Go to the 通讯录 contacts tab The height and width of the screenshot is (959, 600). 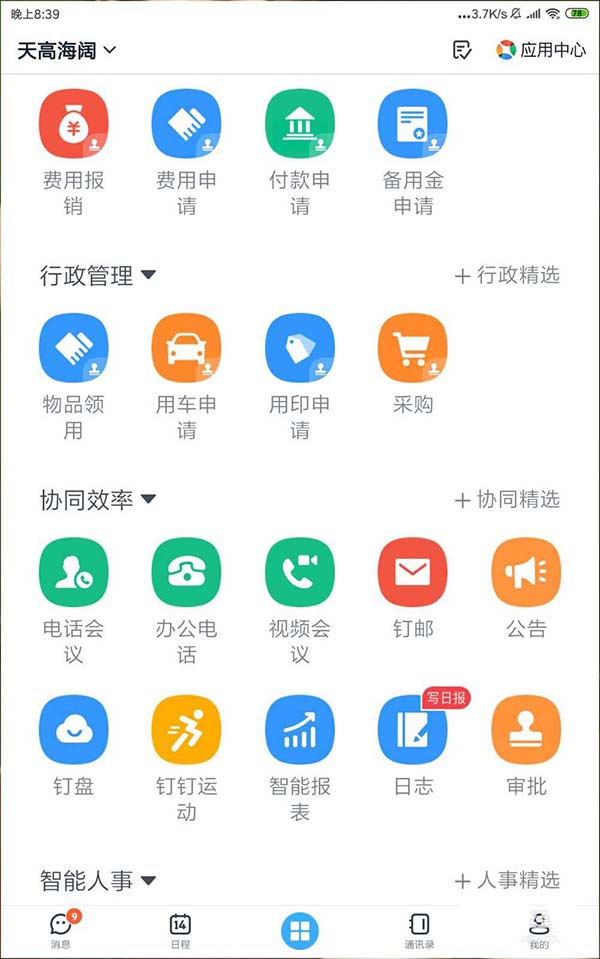[419, 932]
